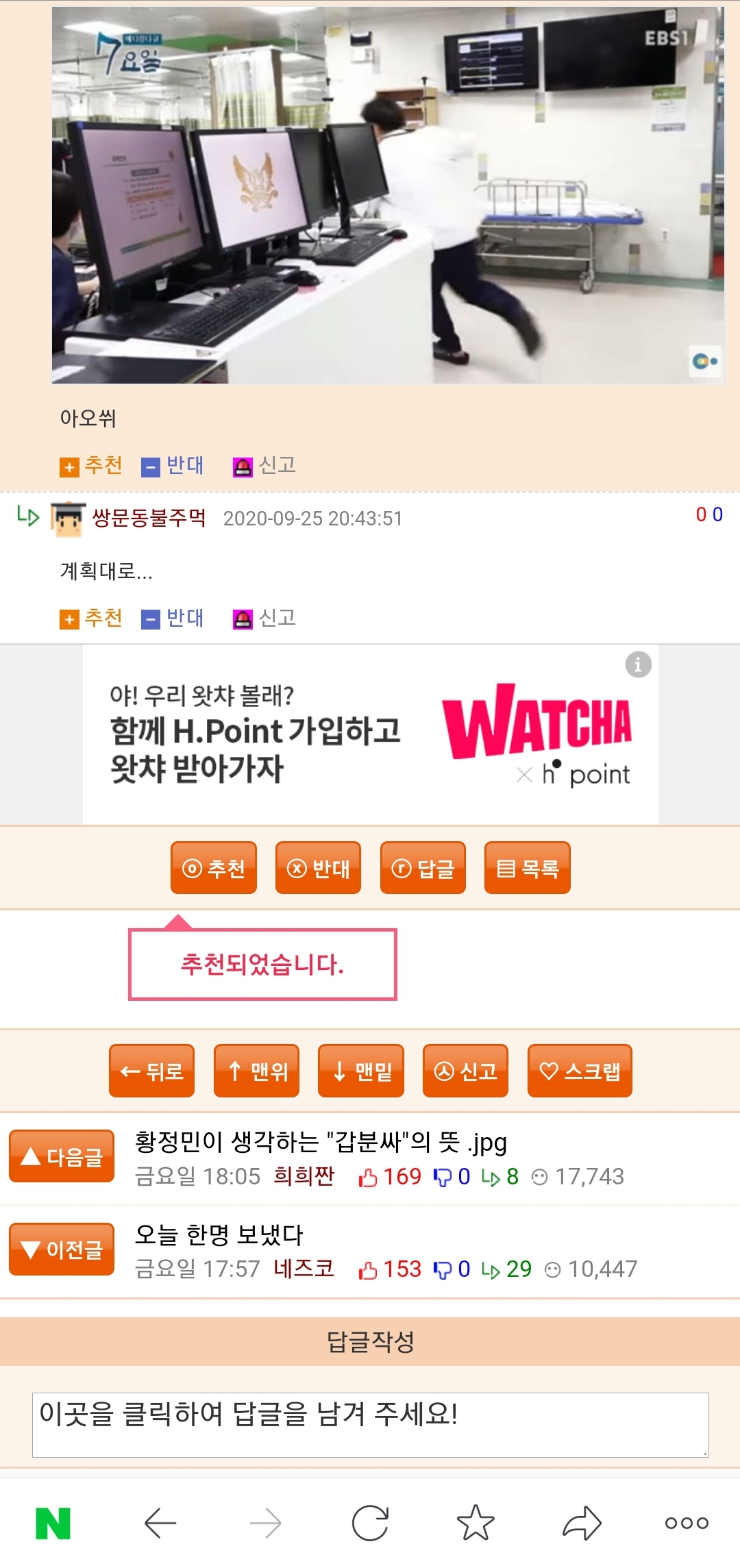Jump to top with 맨위

tap(256, 1071)
